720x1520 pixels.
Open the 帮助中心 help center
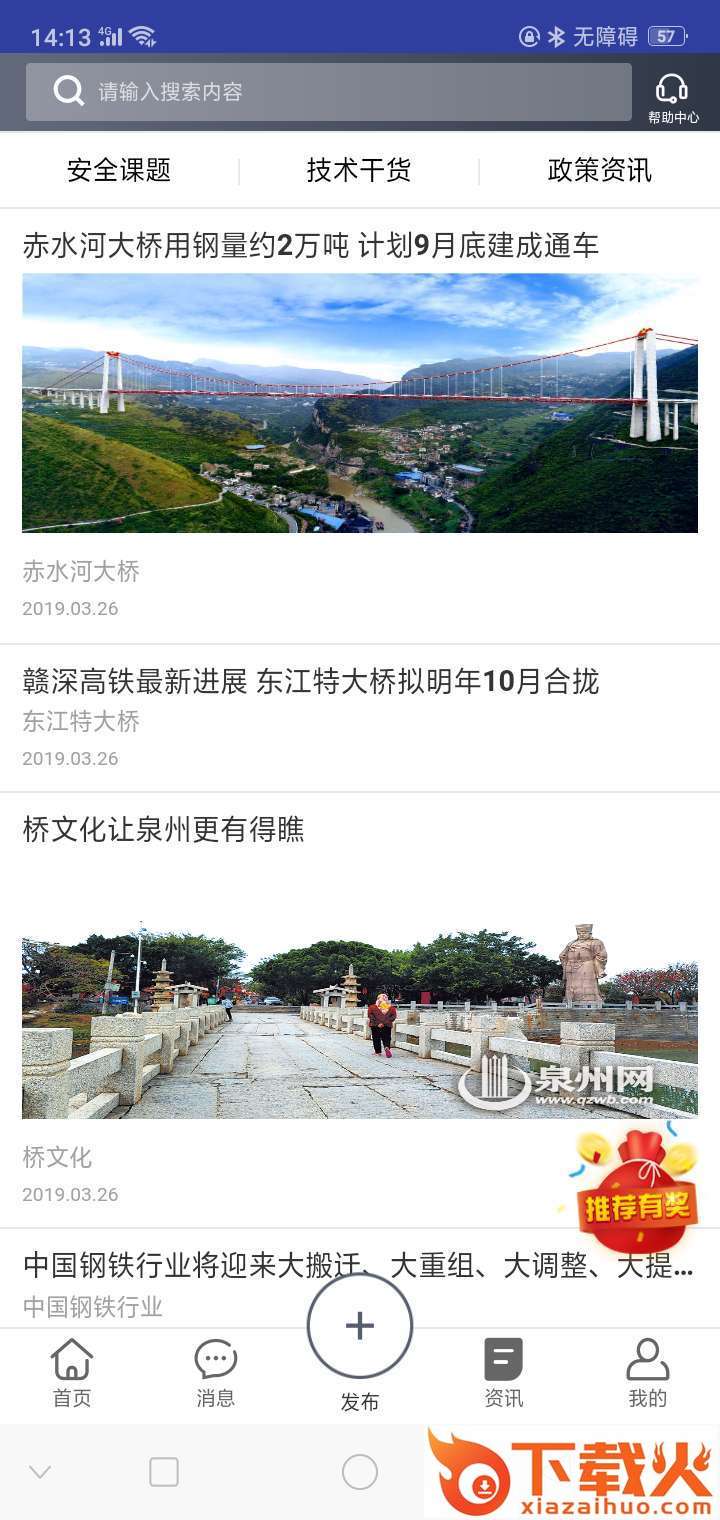point(672,98)
